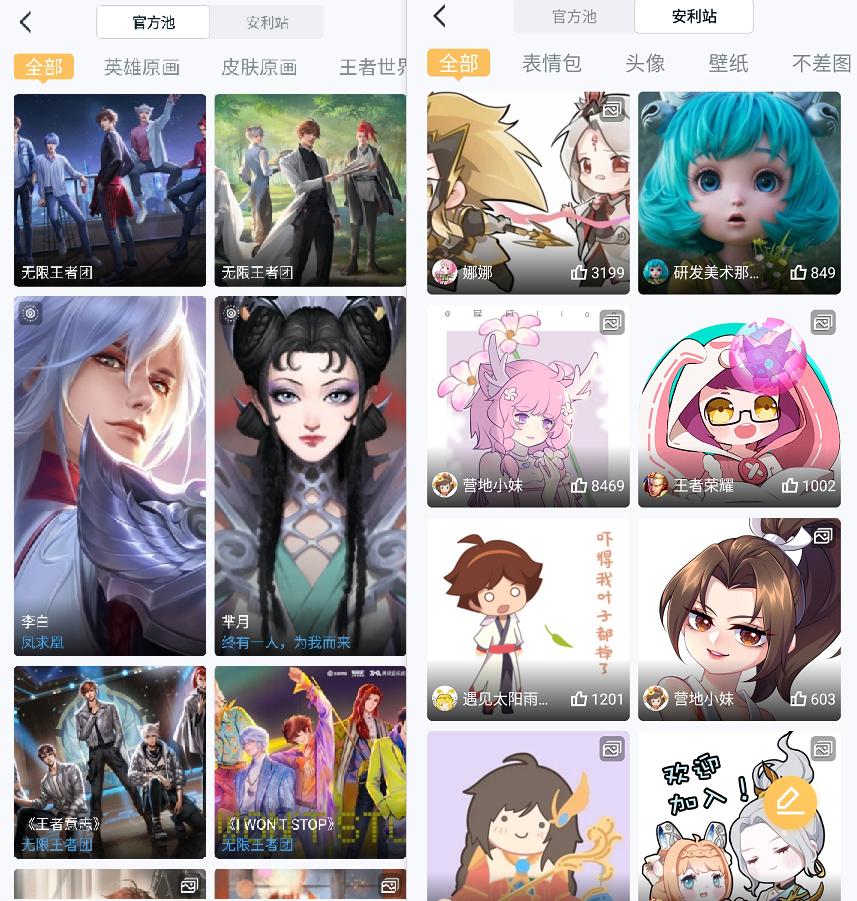Tap the multi-image icon on the 王者荣耀 sticker post

(x=822, y=323)
